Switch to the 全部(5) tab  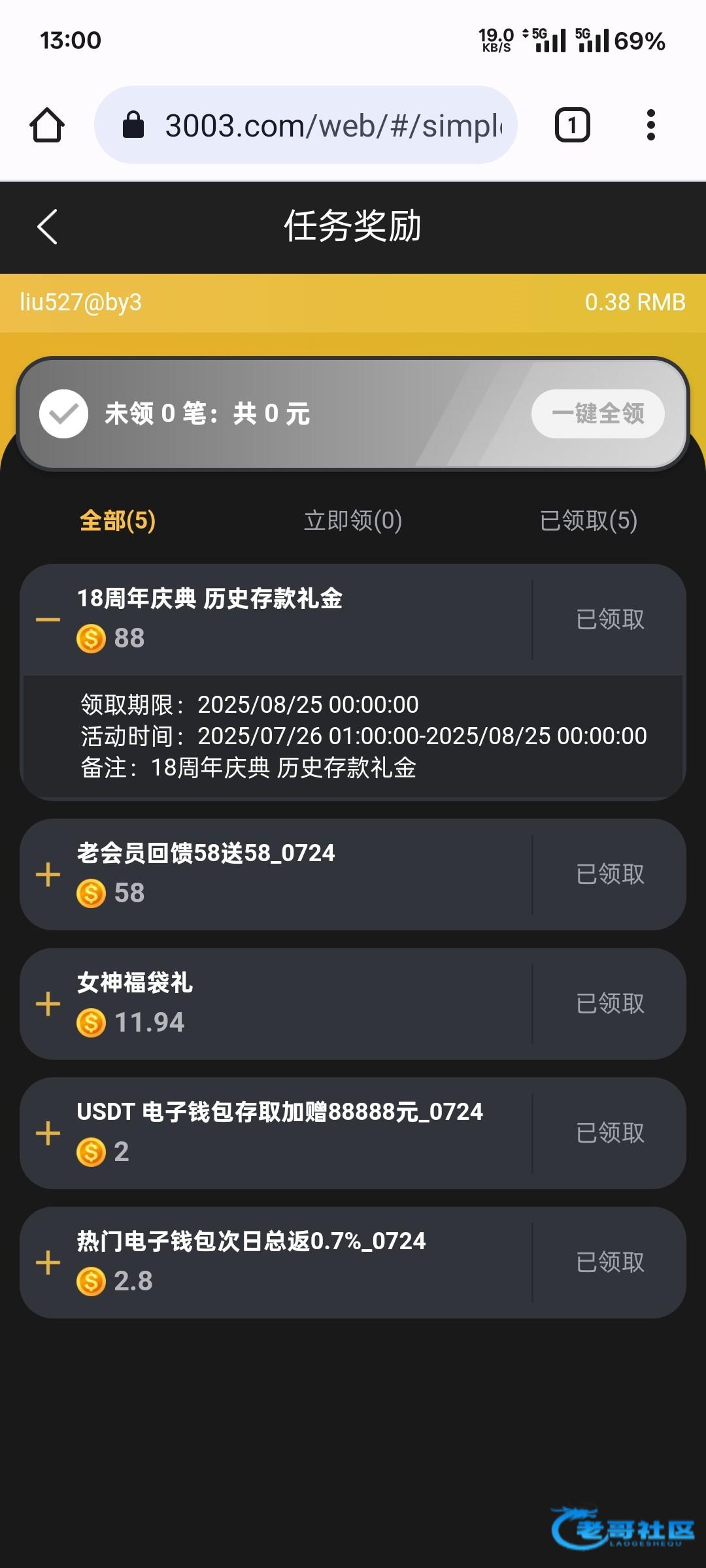[x=118, y=521]
